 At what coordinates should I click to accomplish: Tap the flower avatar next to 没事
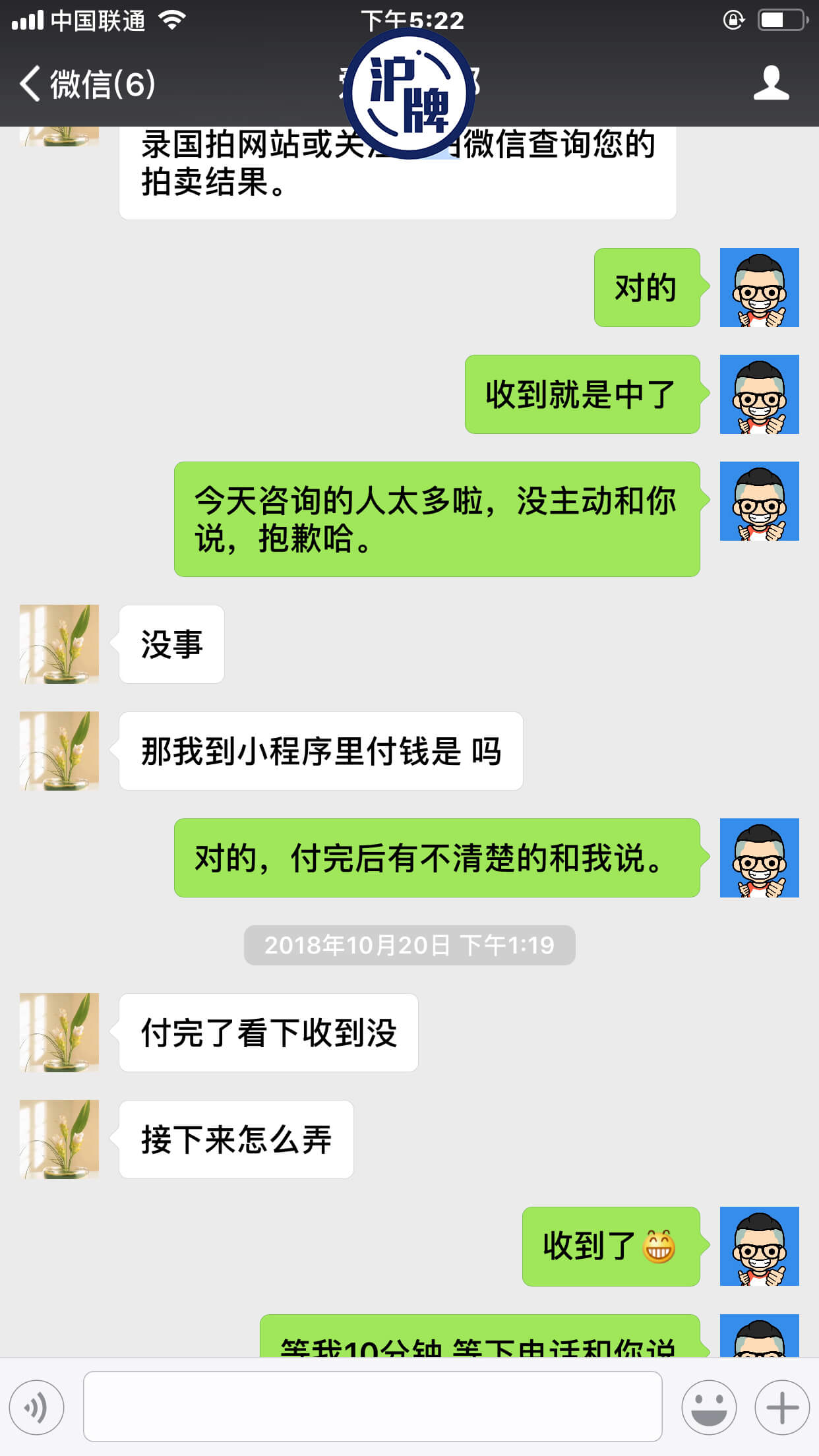click(59, 644)
